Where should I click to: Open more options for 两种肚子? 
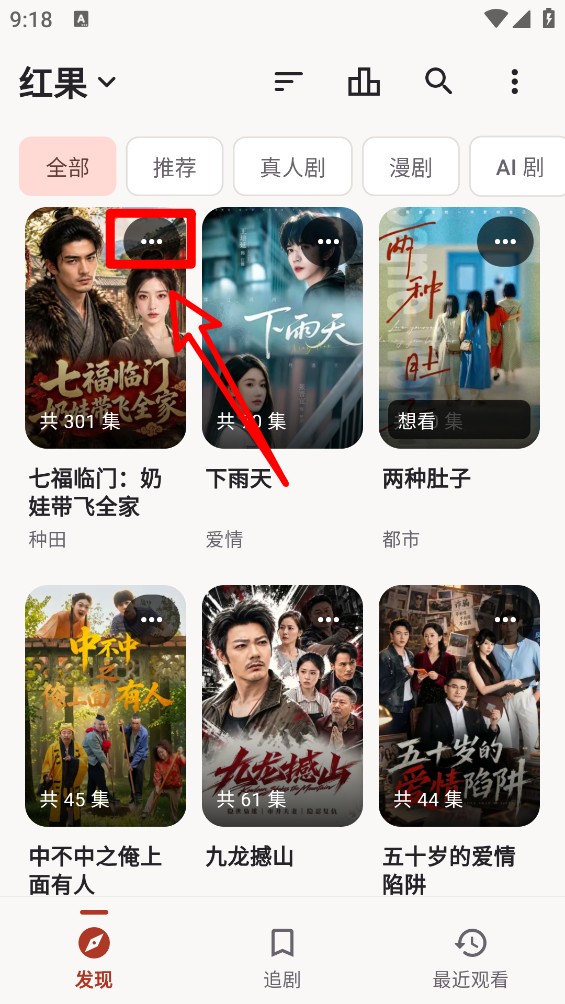[x=505, y=241]
